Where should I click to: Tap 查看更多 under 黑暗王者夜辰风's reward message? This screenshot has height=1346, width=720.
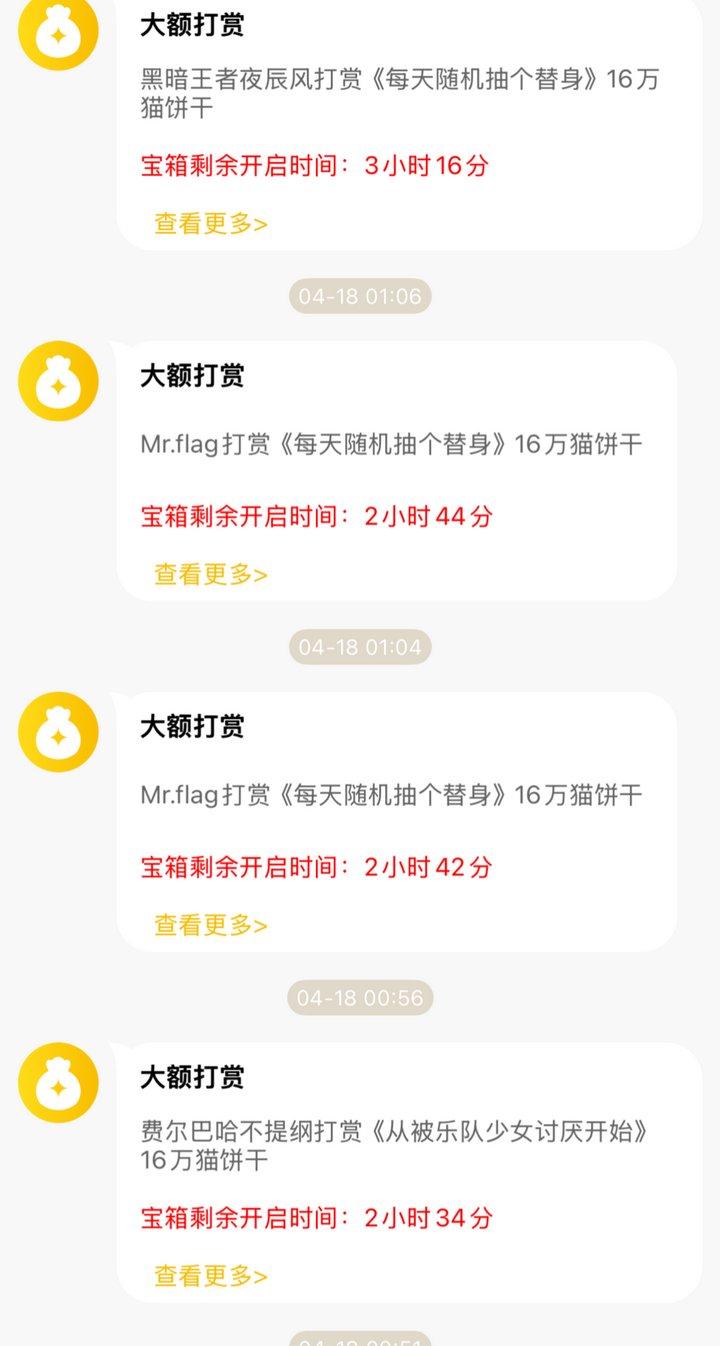[x=210, y=223]
